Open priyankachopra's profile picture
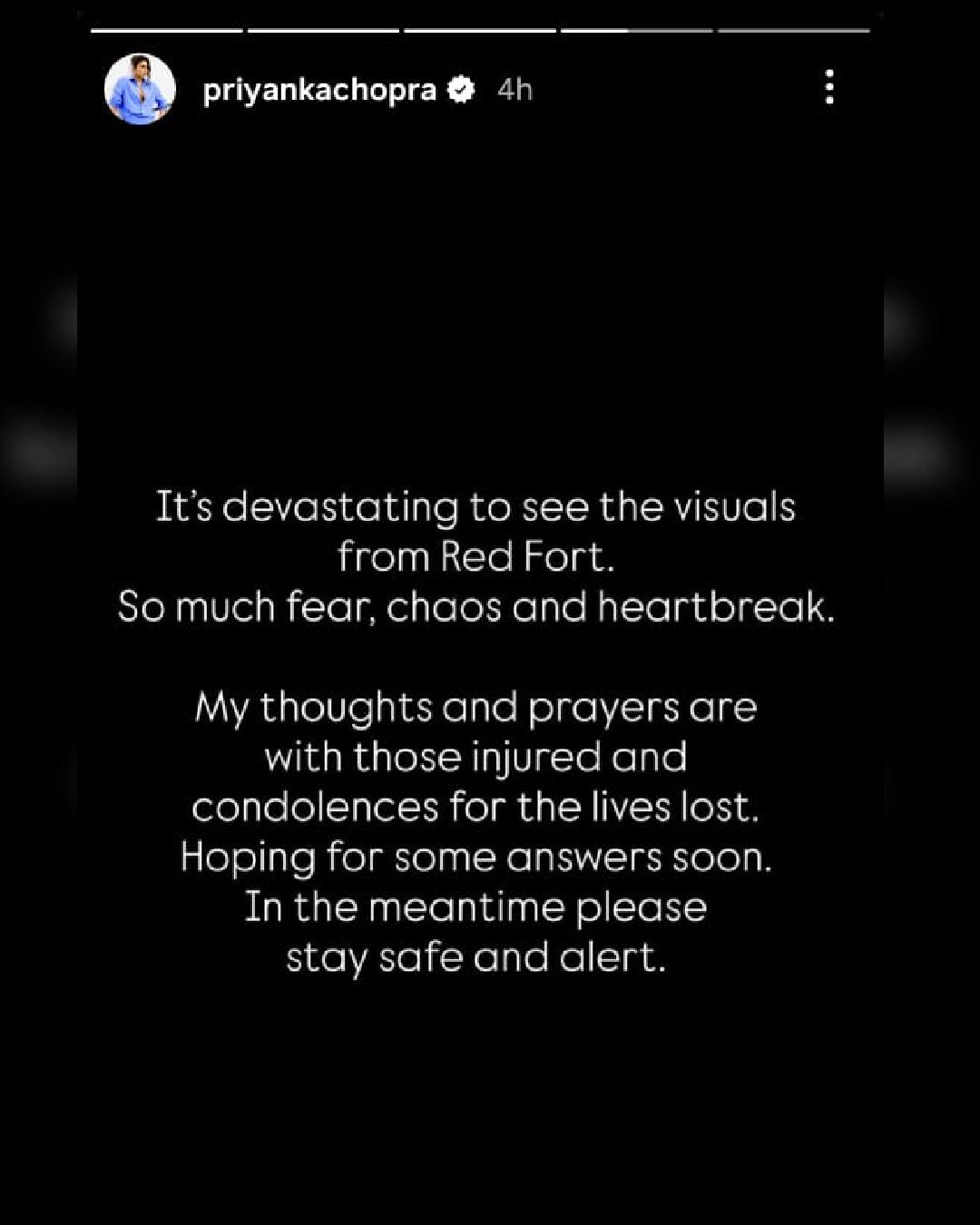This screenshot has height=1225, width=980. (x=140, y=89)
